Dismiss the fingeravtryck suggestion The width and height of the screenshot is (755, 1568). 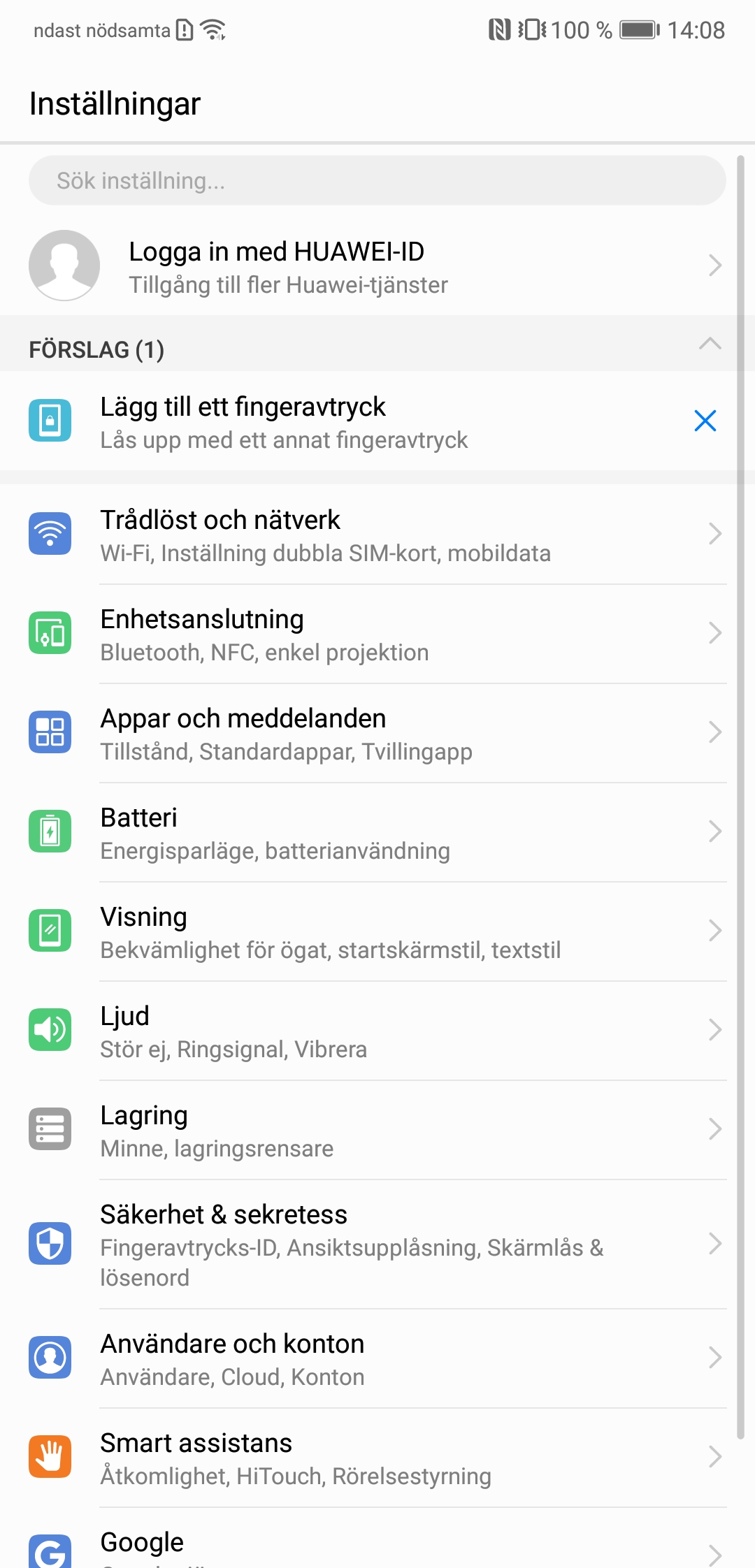click(705, 421)
